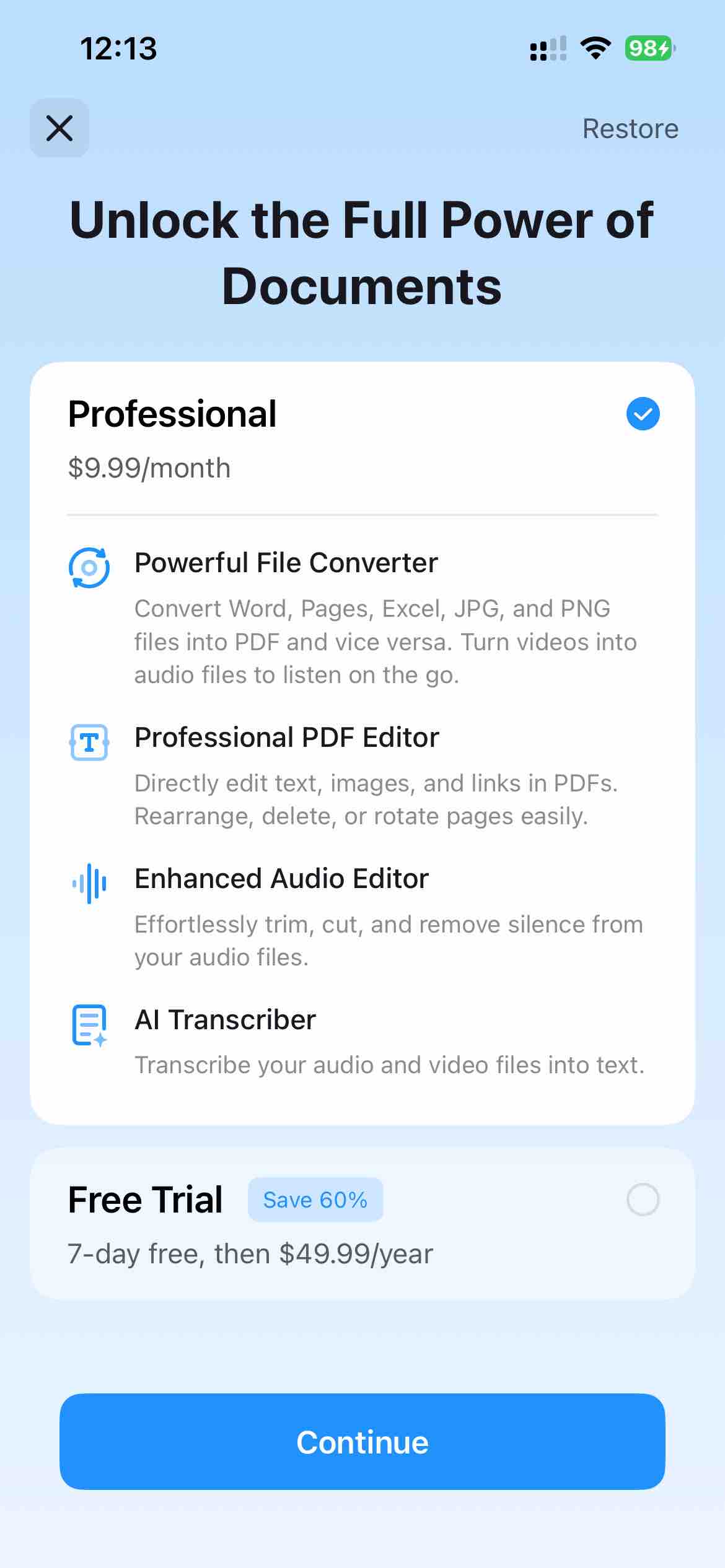Screen dimensions: 725x1568
Task: Tap Restore to recover previous purchases
Action: pos(630,128)
